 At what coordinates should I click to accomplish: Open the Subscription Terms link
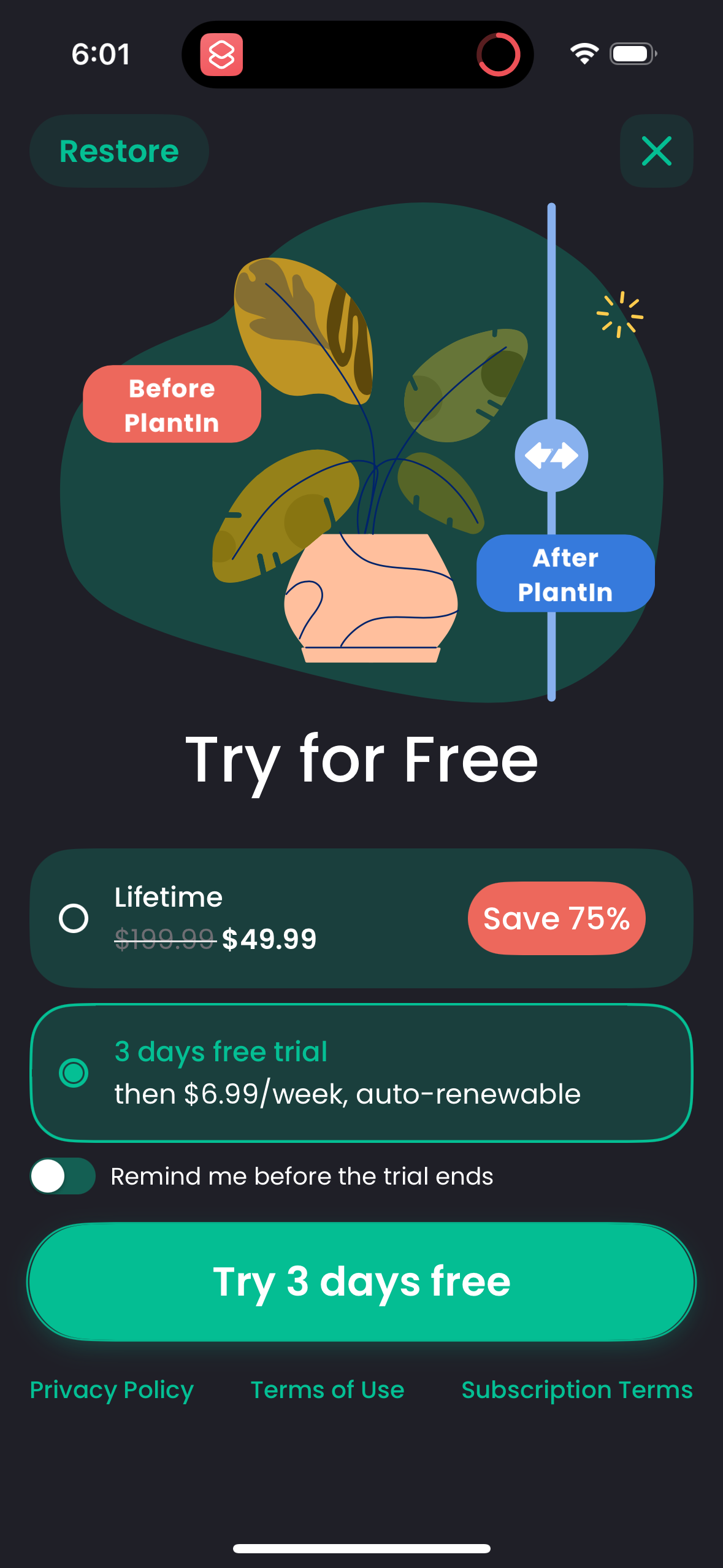tap(576, 1389)
